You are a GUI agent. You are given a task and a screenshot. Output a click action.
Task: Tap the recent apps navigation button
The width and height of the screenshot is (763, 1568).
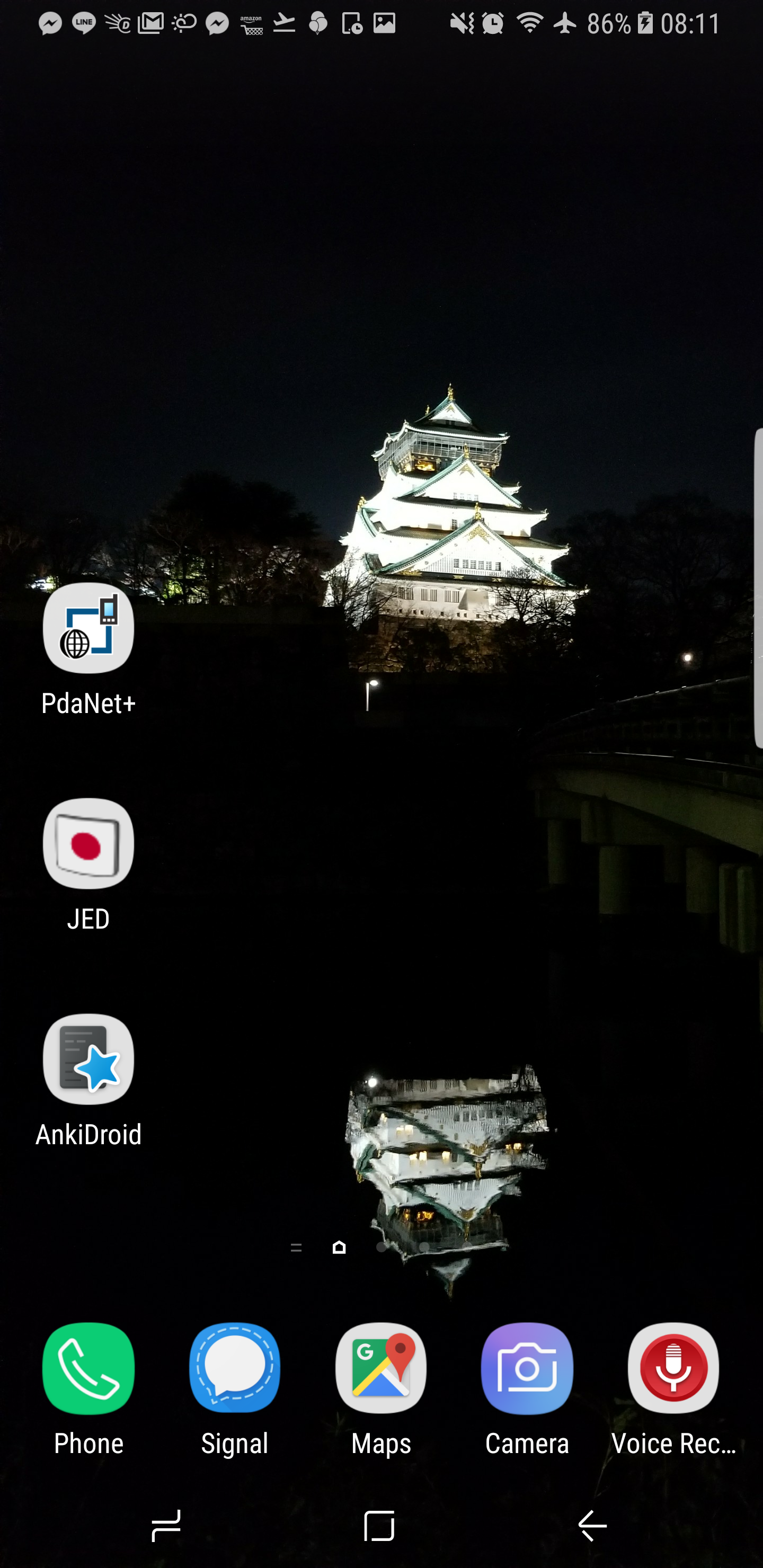pyautogui.click(x=166, y=1526)
